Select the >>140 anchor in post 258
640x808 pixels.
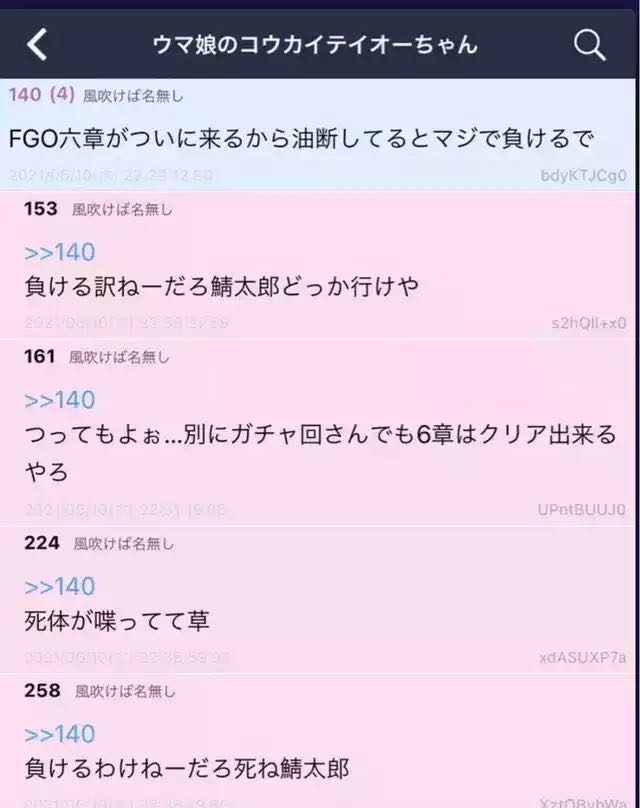point(59,734)
